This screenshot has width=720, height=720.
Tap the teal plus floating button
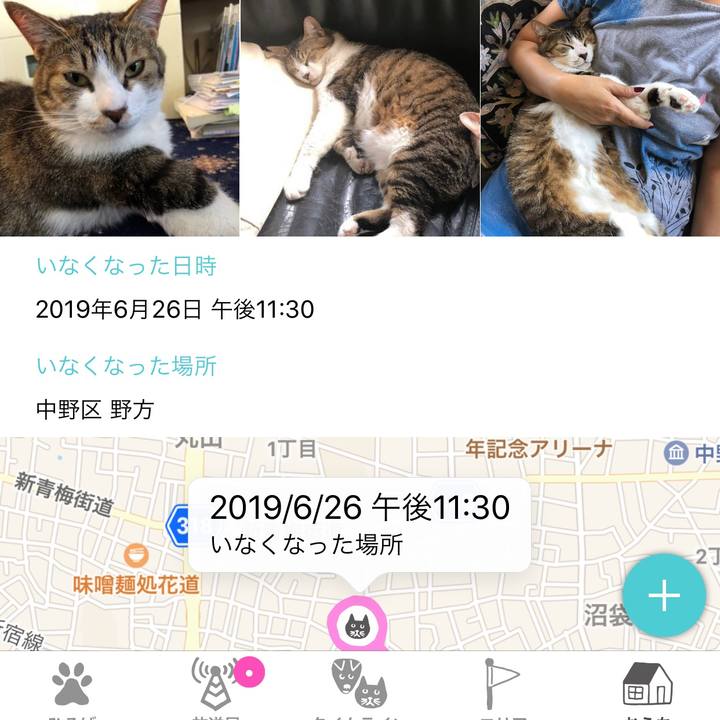click(x=664, y=596)
